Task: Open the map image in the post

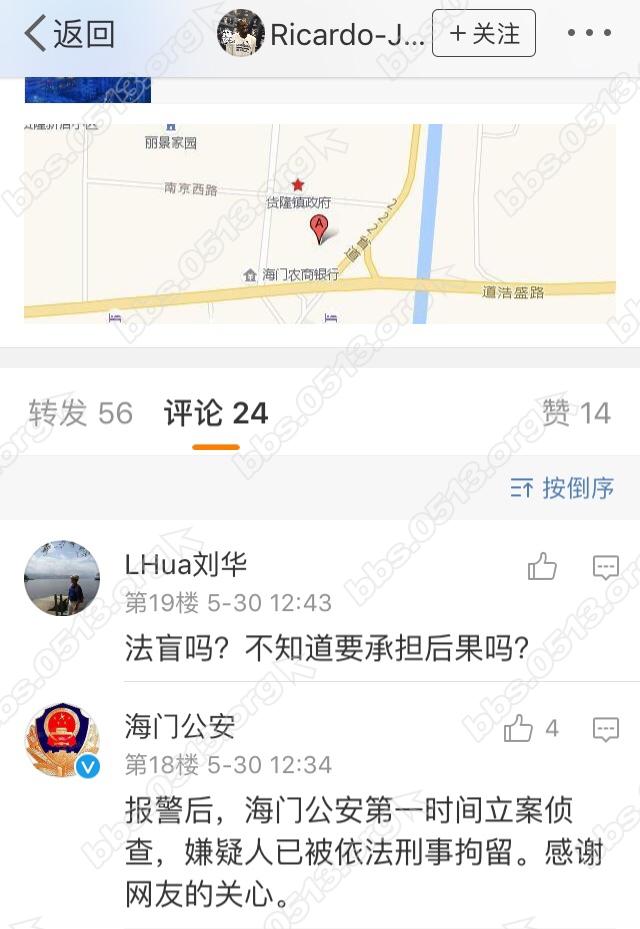Action: 320,222
